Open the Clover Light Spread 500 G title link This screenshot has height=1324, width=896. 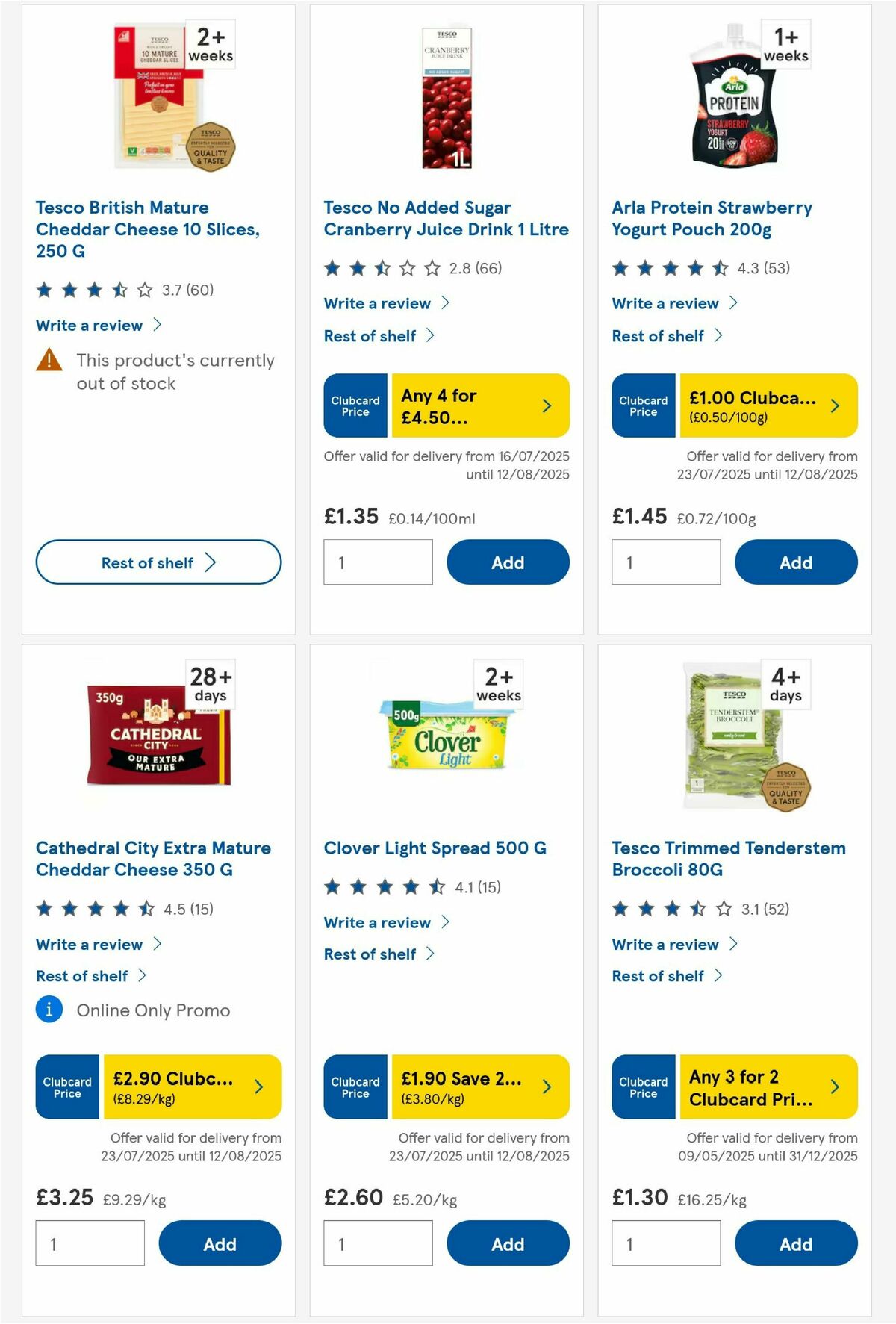click(435, 848)
